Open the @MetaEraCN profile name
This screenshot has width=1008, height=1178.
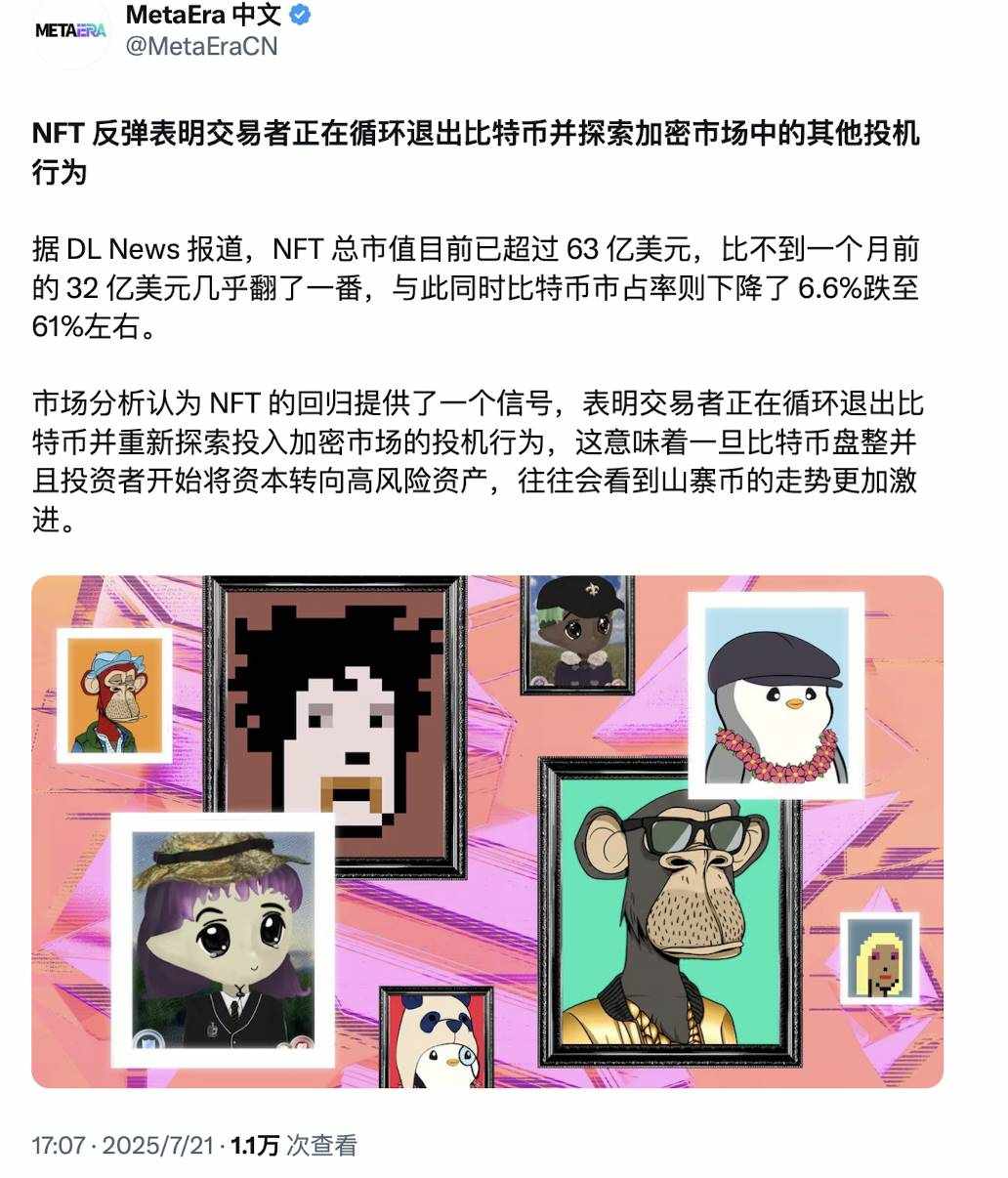(201, 46)
